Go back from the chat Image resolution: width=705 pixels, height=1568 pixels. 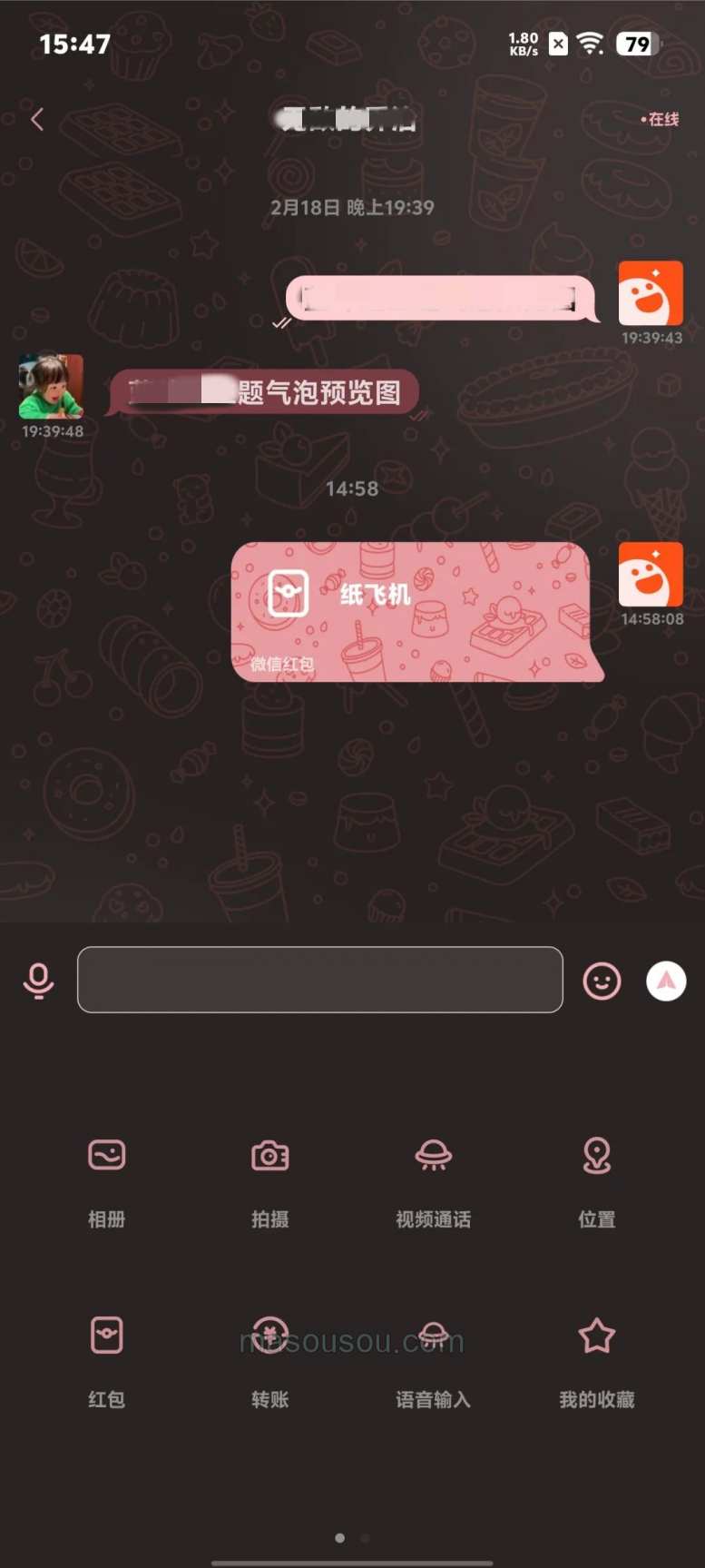click(37, 119)
